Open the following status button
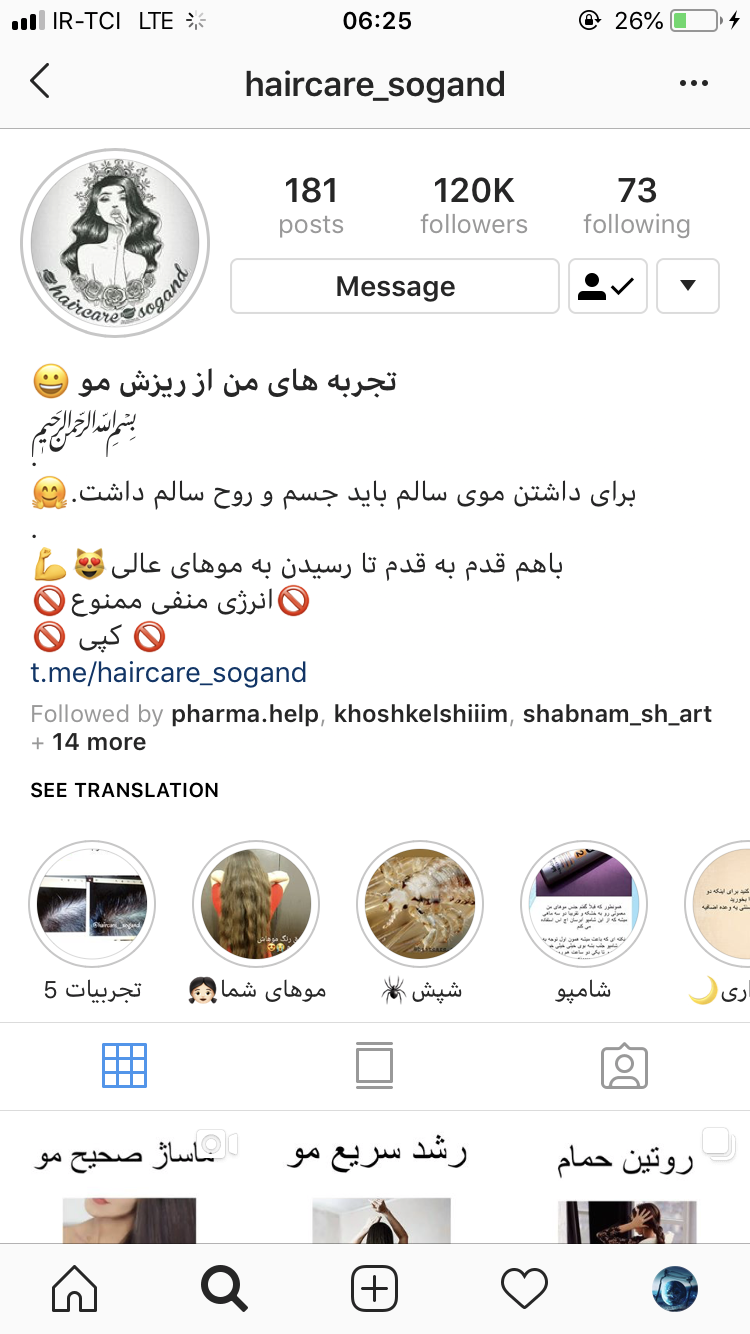This screenshot has height=1334, width=750. click(608, 287)
